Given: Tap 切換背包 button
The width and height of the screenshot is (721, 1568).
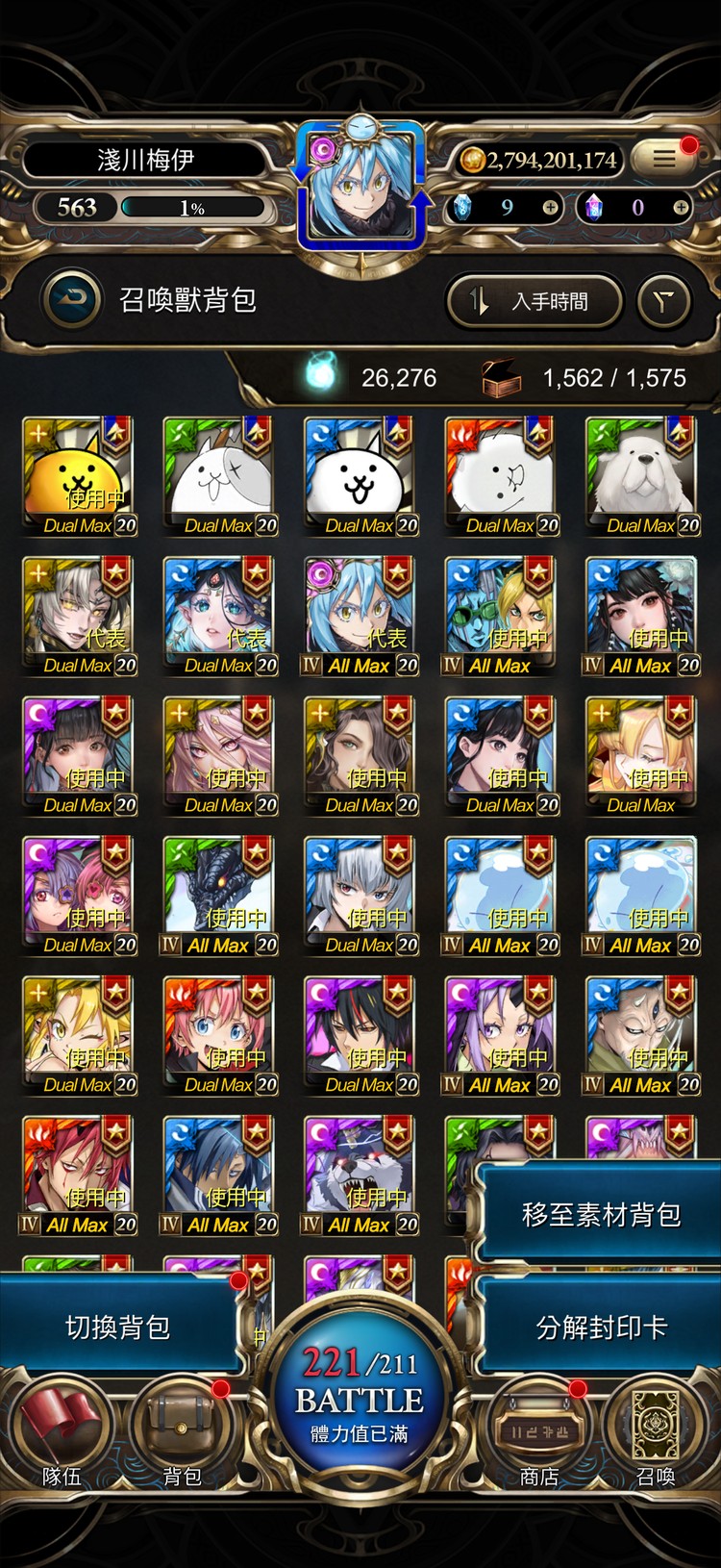Looking at the screenshot, I should tap(117, 1328).
